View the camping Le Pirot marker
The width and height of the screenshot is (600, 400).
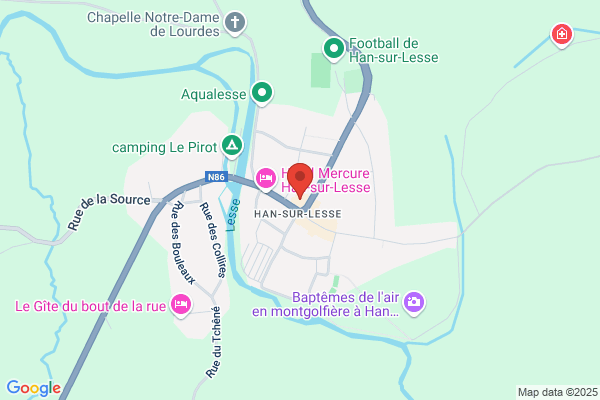click(232, 147)
